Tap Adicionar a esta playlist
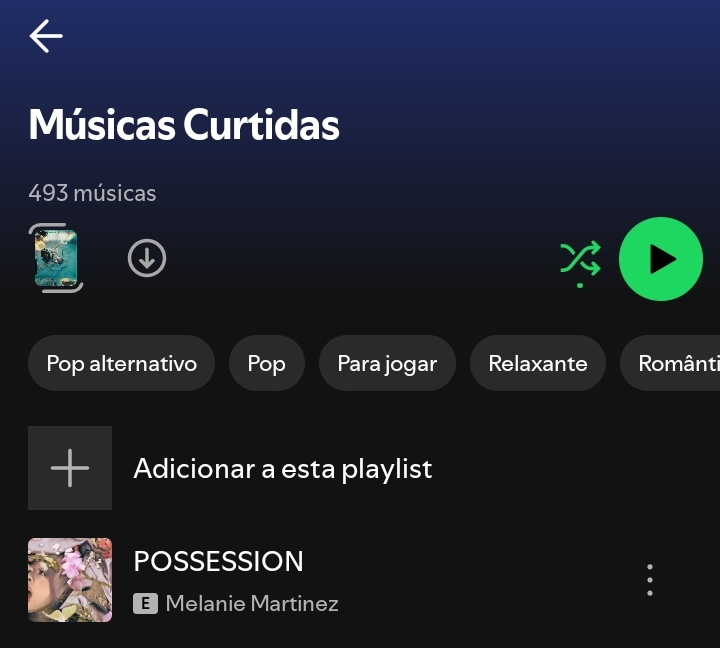The height and width of the screenshot is (648, 720). [x=282, y=469]
